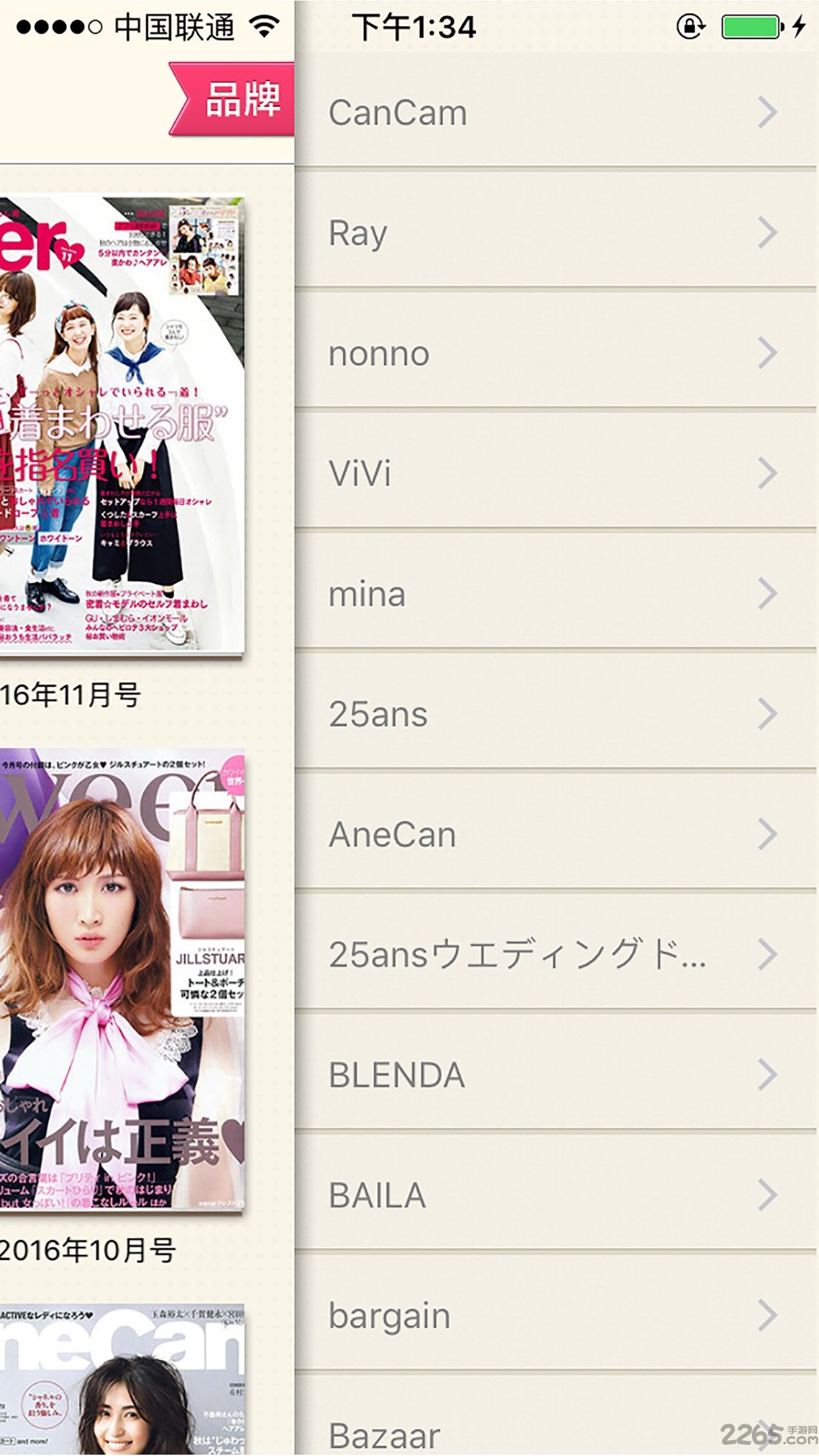Viewport: 819px width, 1456px height.
Task: Open the CanCam brand
Action: point(554,112)
